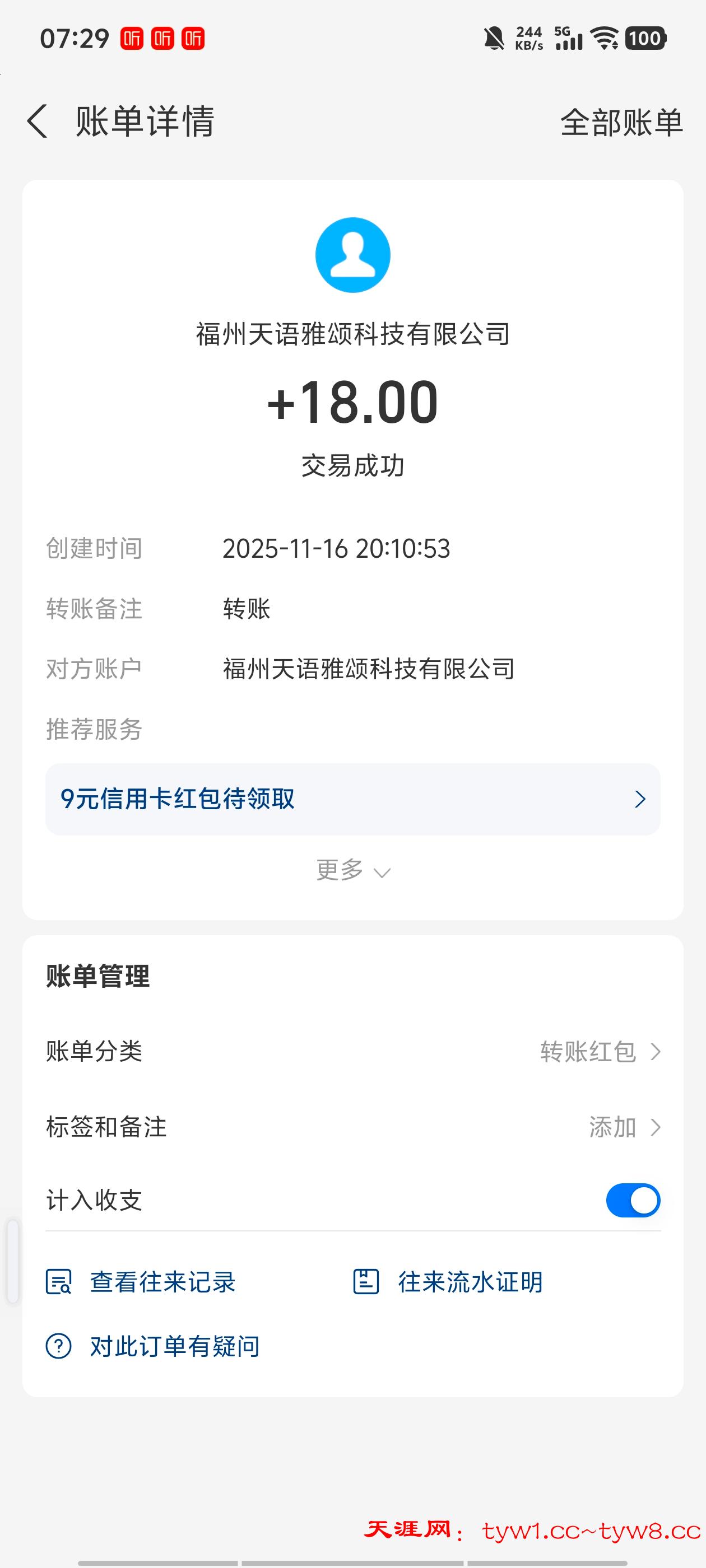Expand 更多 transaction details
Viewport: 706px width, 1568px height.
[352, 870]
